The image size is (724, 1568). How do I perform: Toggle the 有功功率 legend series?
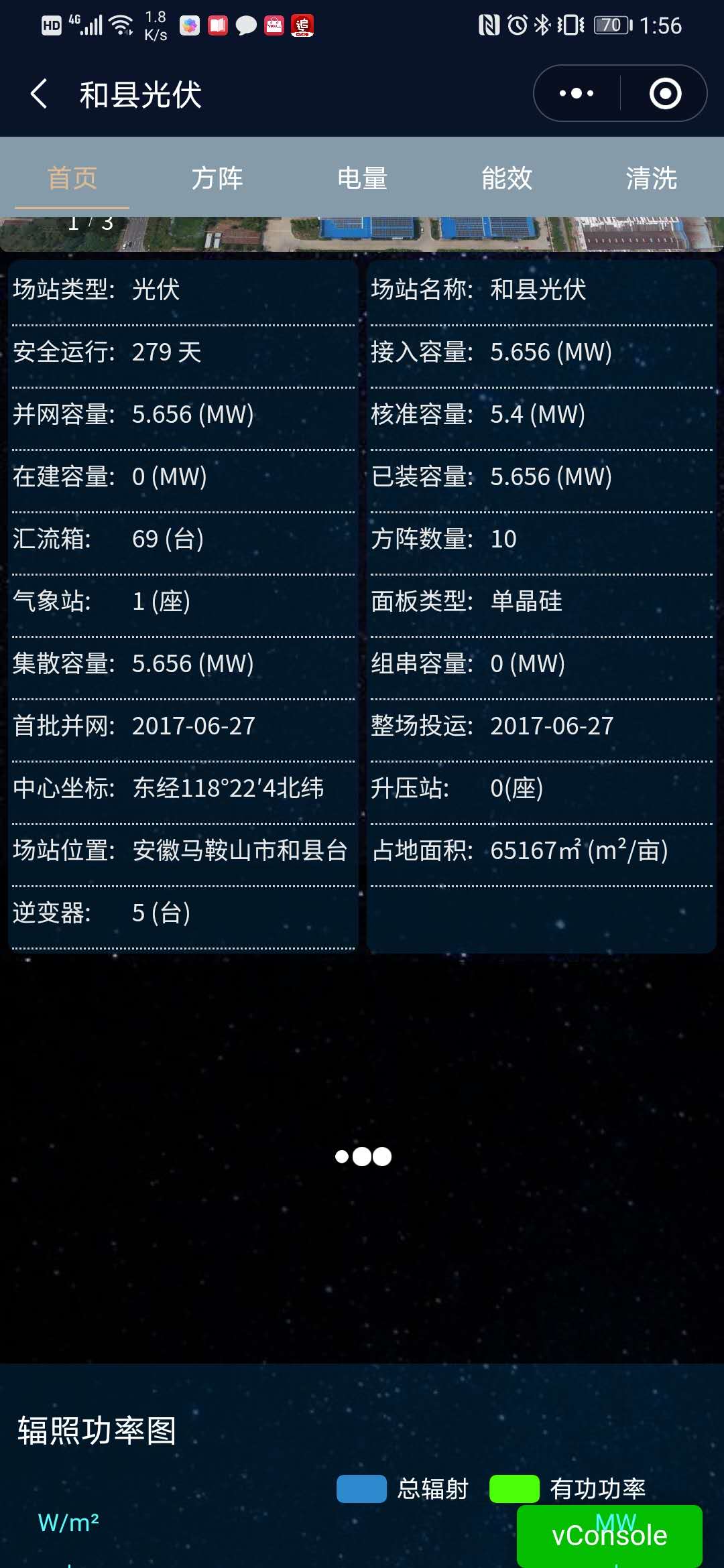567,1489
